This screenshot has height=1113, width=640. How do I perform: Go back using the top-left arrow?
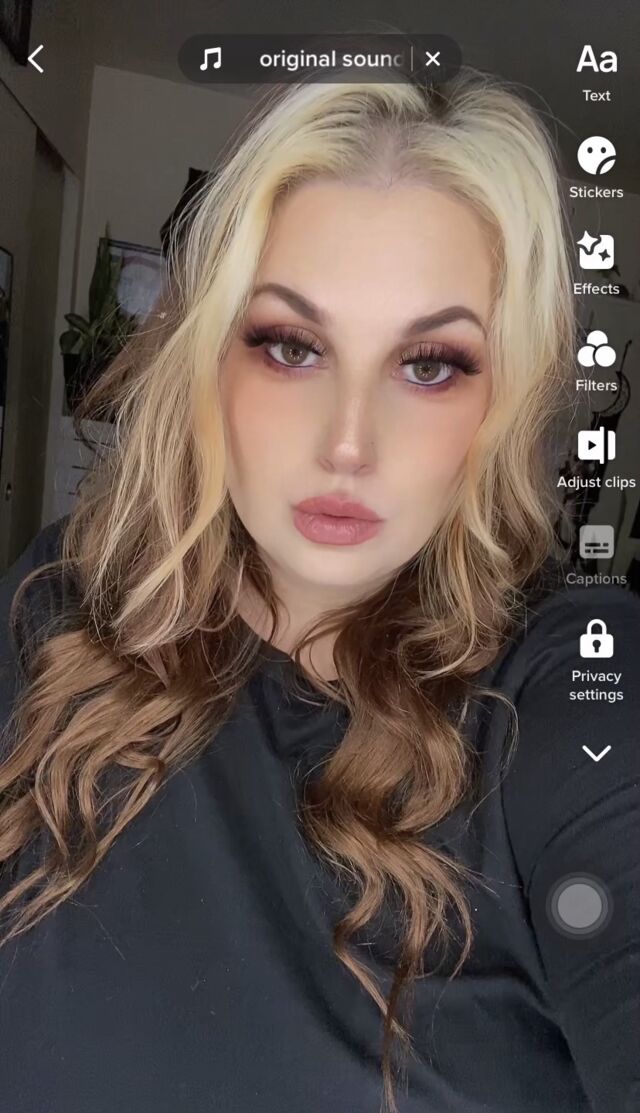tap(36, 59)
